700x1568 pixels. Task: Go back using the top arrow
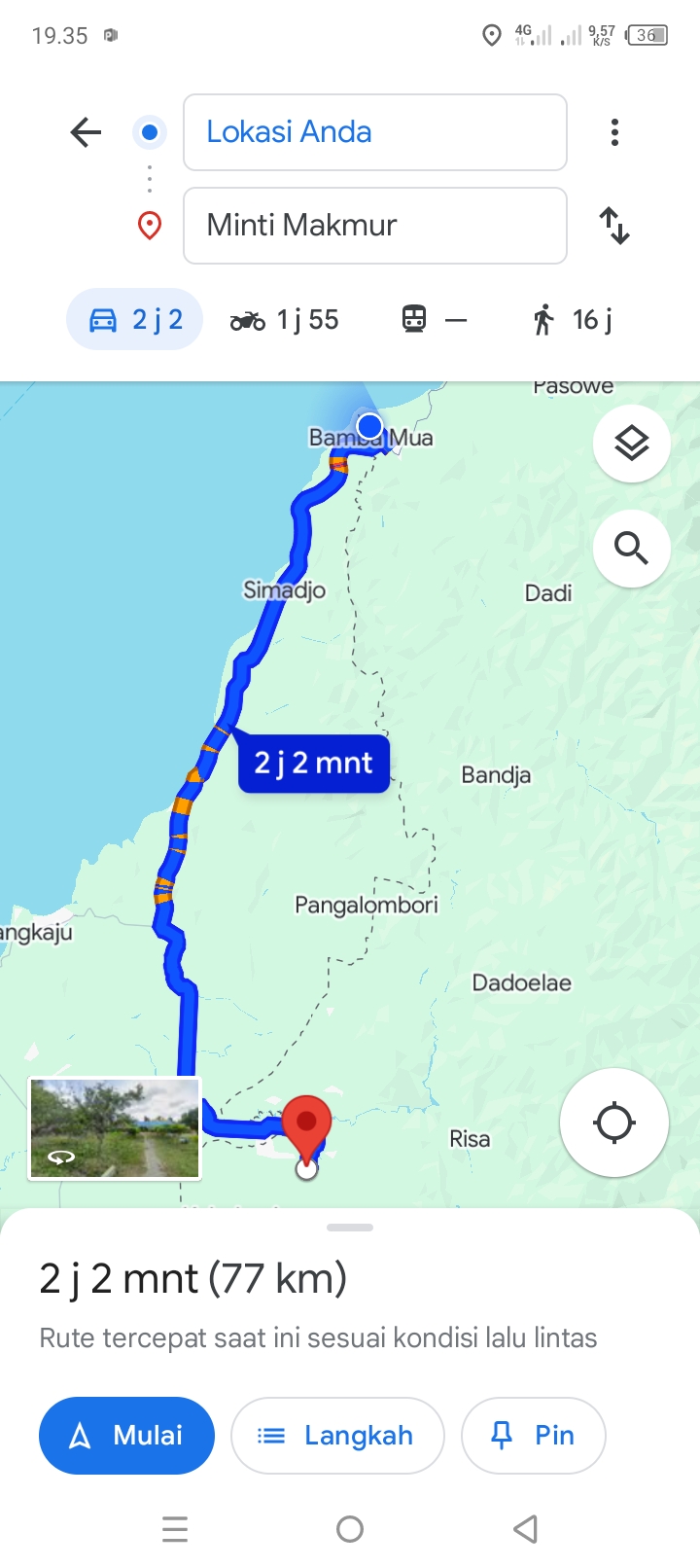[86, 132]
